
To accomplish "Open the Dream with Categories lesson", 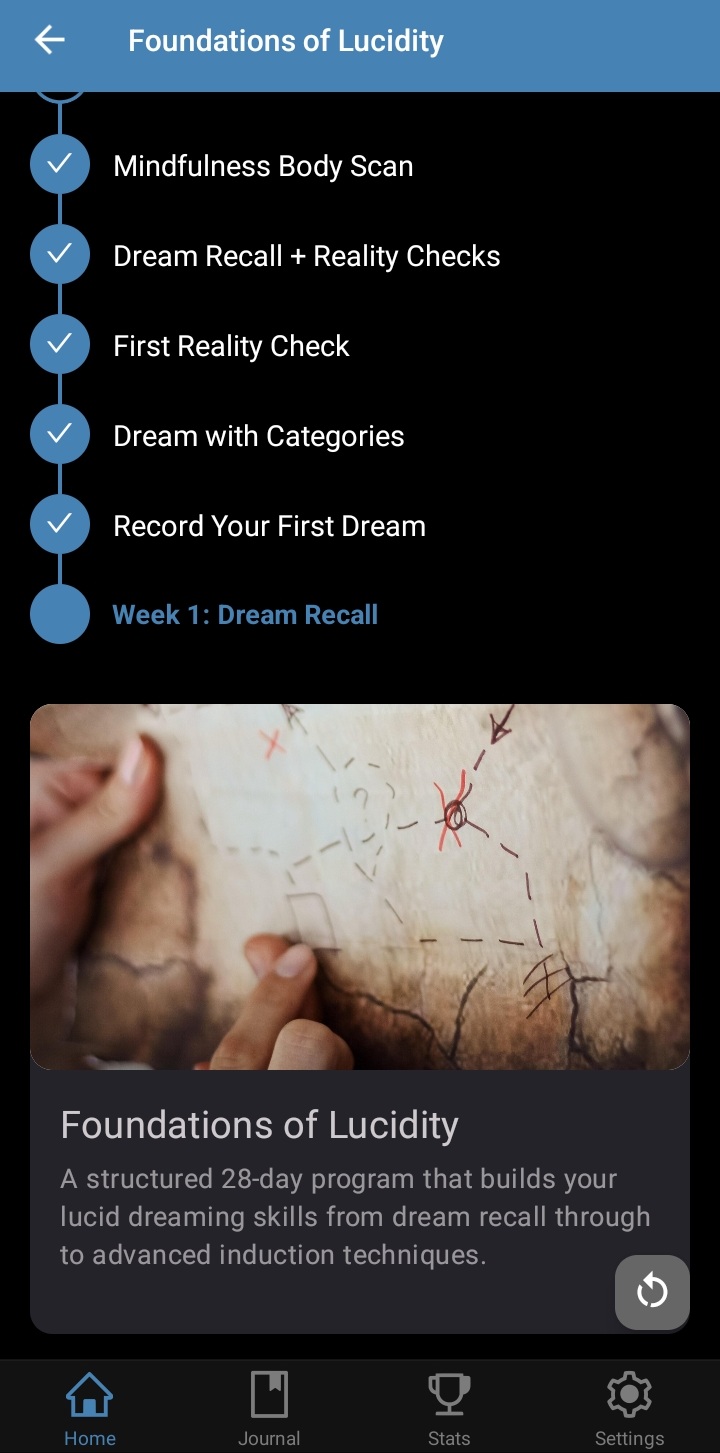I will pos(258,436).
